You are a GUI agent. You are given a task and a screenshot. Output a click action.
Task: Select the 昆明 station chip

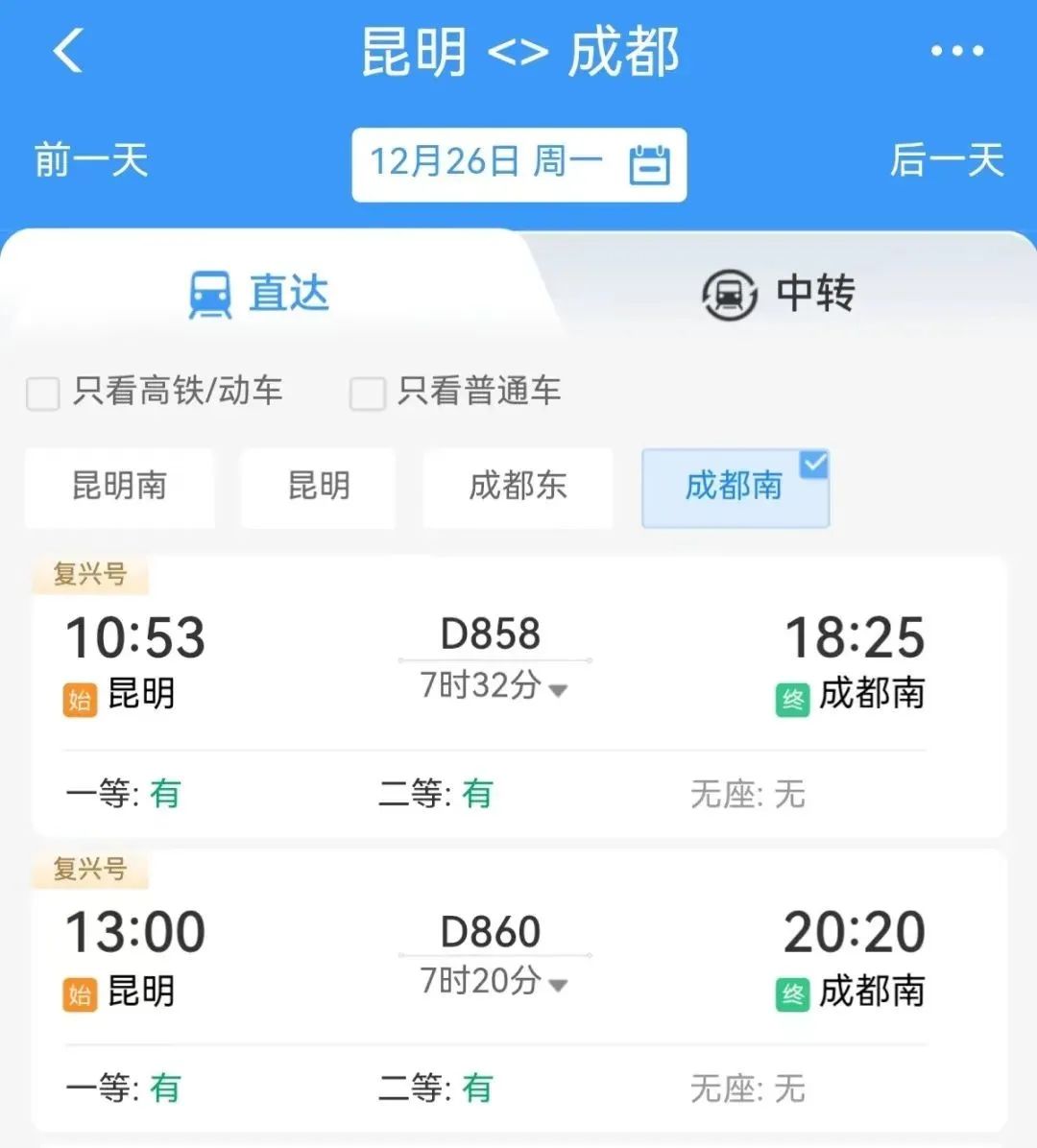[x=318, y=487]
